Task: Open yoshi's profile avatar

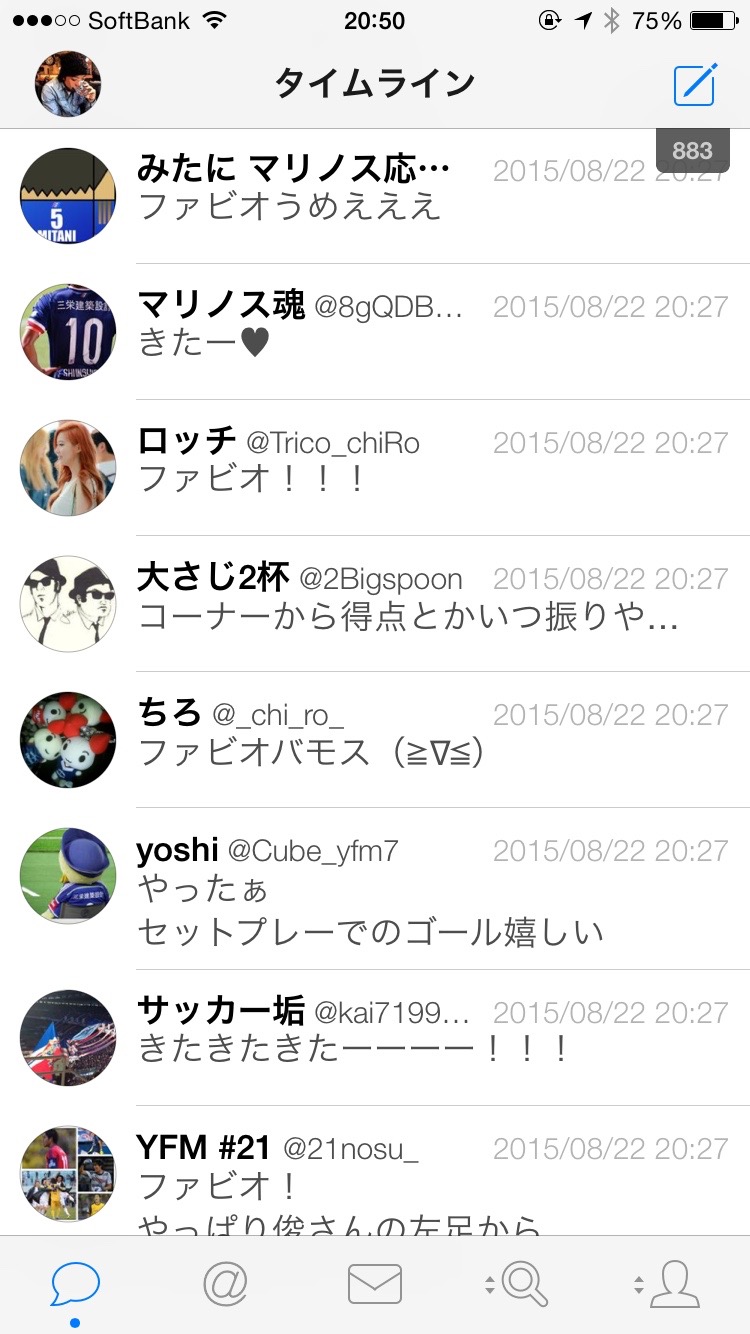Action: click(x=68, y=876)
